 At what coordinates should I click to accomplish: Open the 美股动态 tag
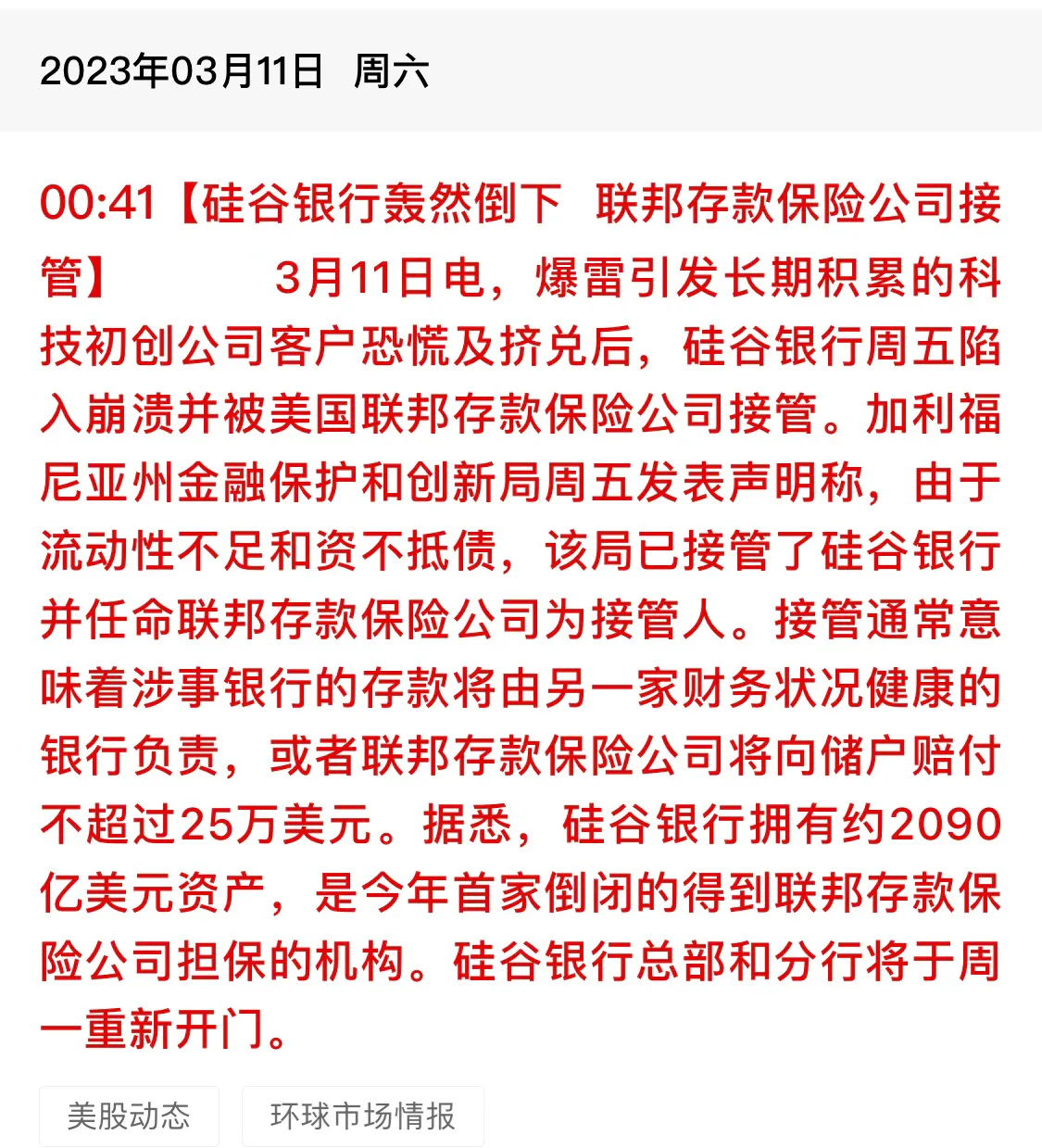click(x=129, y=1116)
